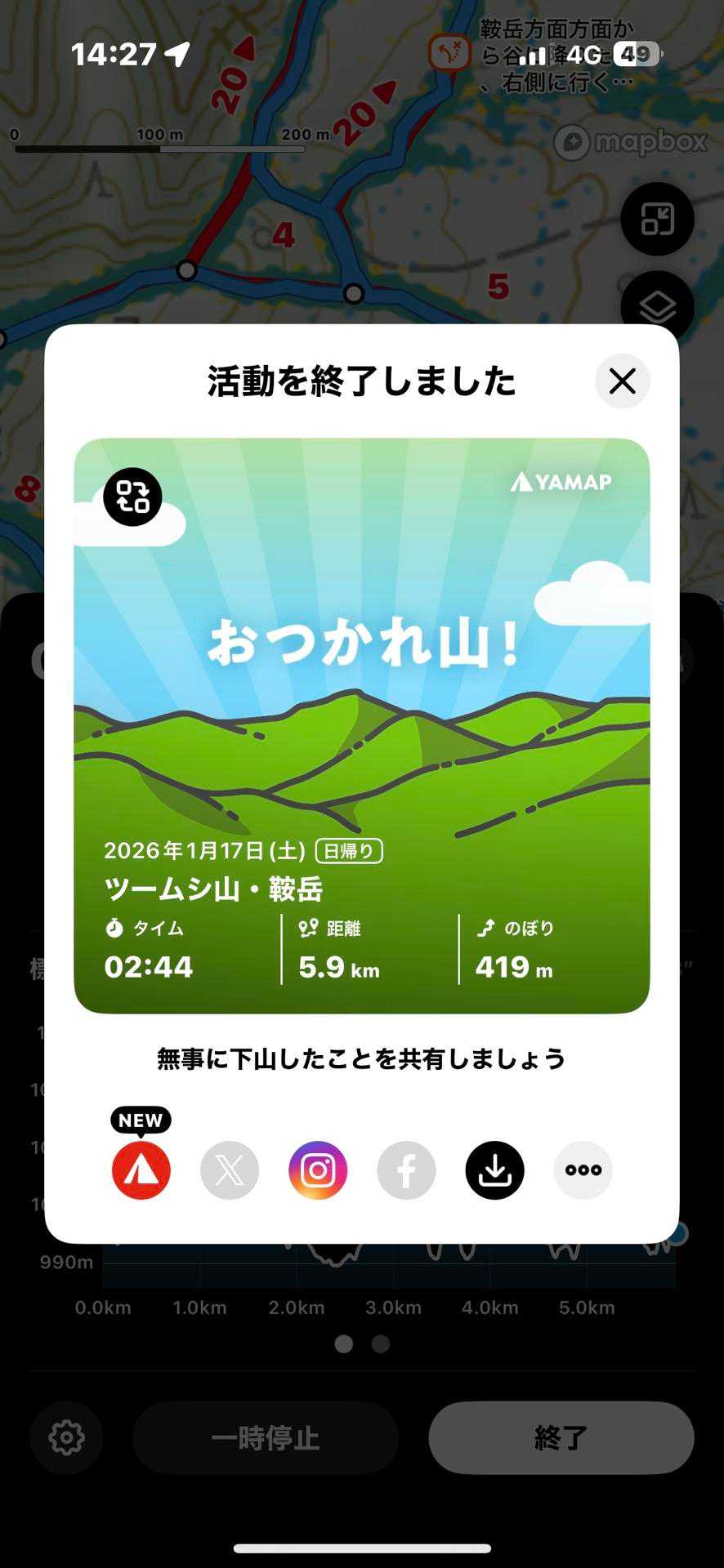The height and width of the screenshot is (1568, 724).
Task: Share the activity to X
Action: point(230,1169)
